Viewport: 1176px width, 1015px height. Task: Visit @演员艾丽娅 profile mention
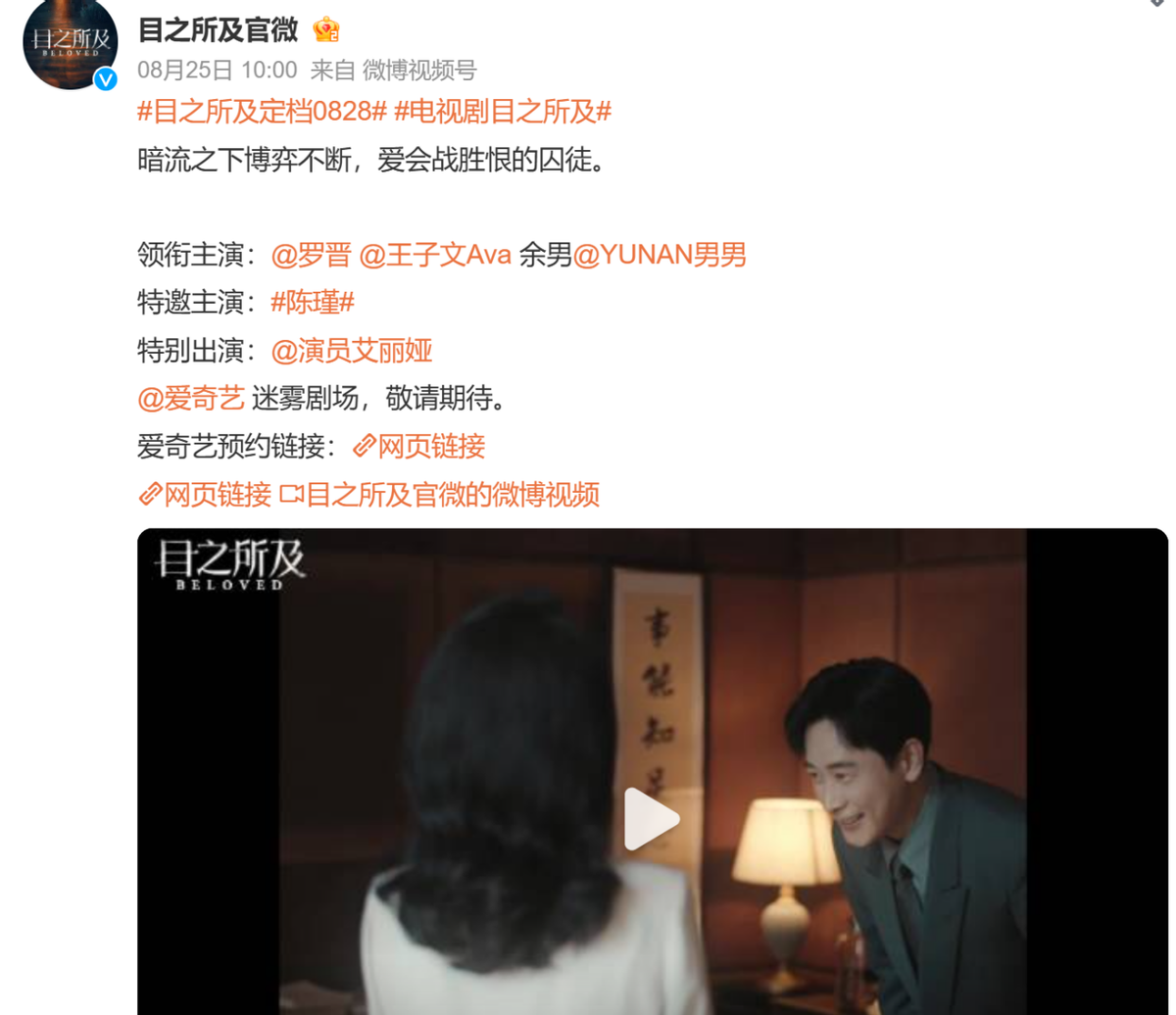coord(352,351)
